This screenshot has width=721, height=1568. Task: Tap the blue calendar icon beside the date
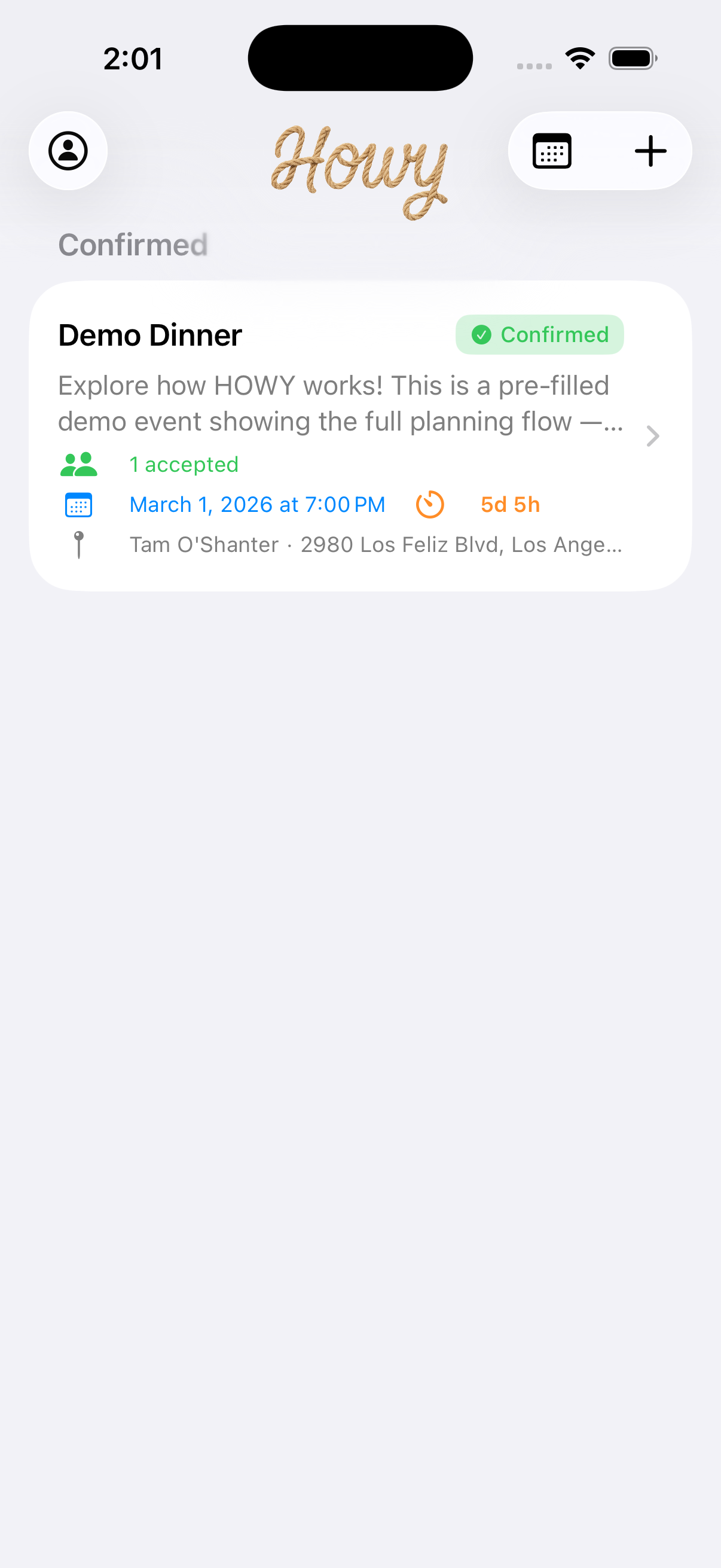coord(78,504)
